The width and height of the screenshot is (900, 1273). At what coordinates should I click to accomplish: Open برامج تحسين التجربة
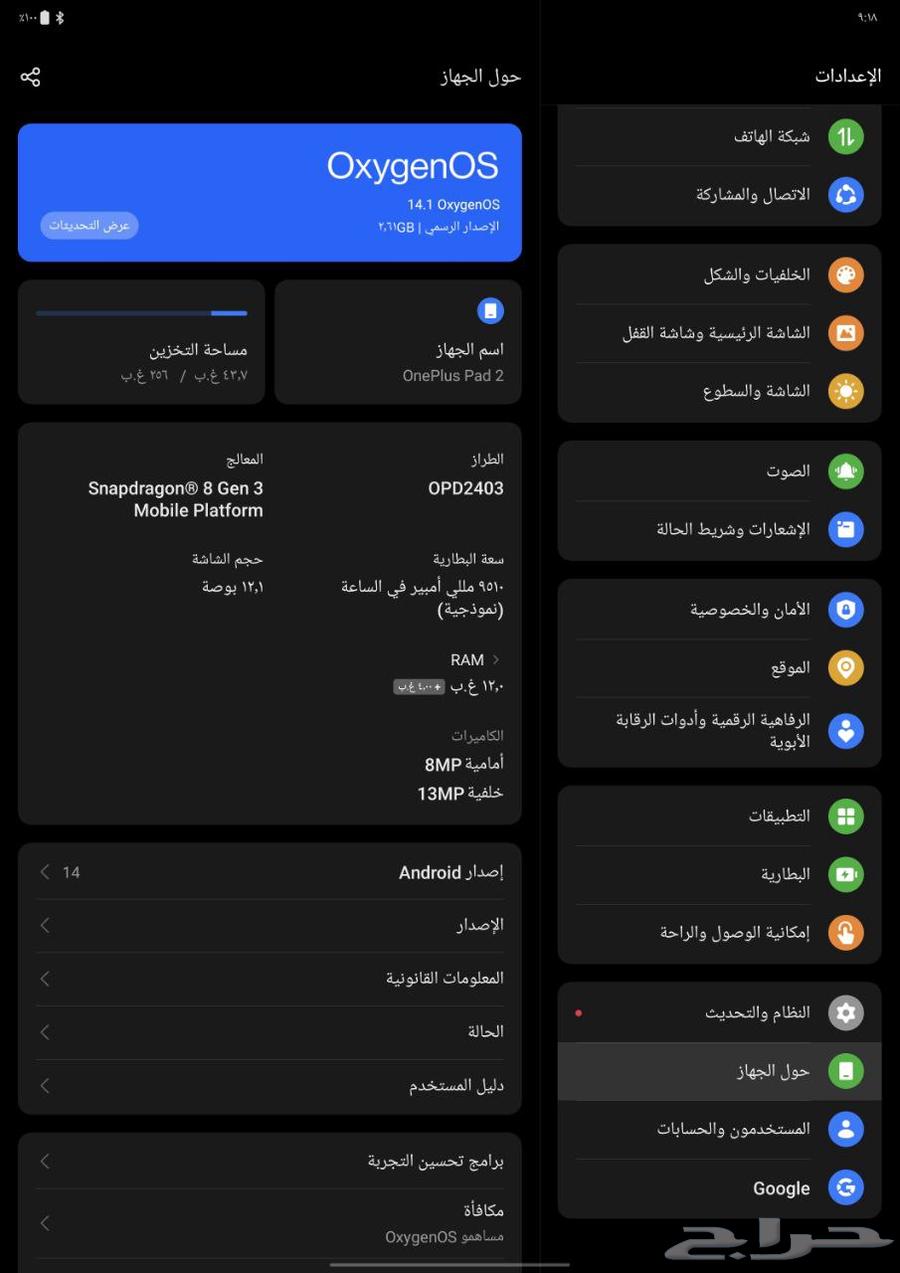270,1161
